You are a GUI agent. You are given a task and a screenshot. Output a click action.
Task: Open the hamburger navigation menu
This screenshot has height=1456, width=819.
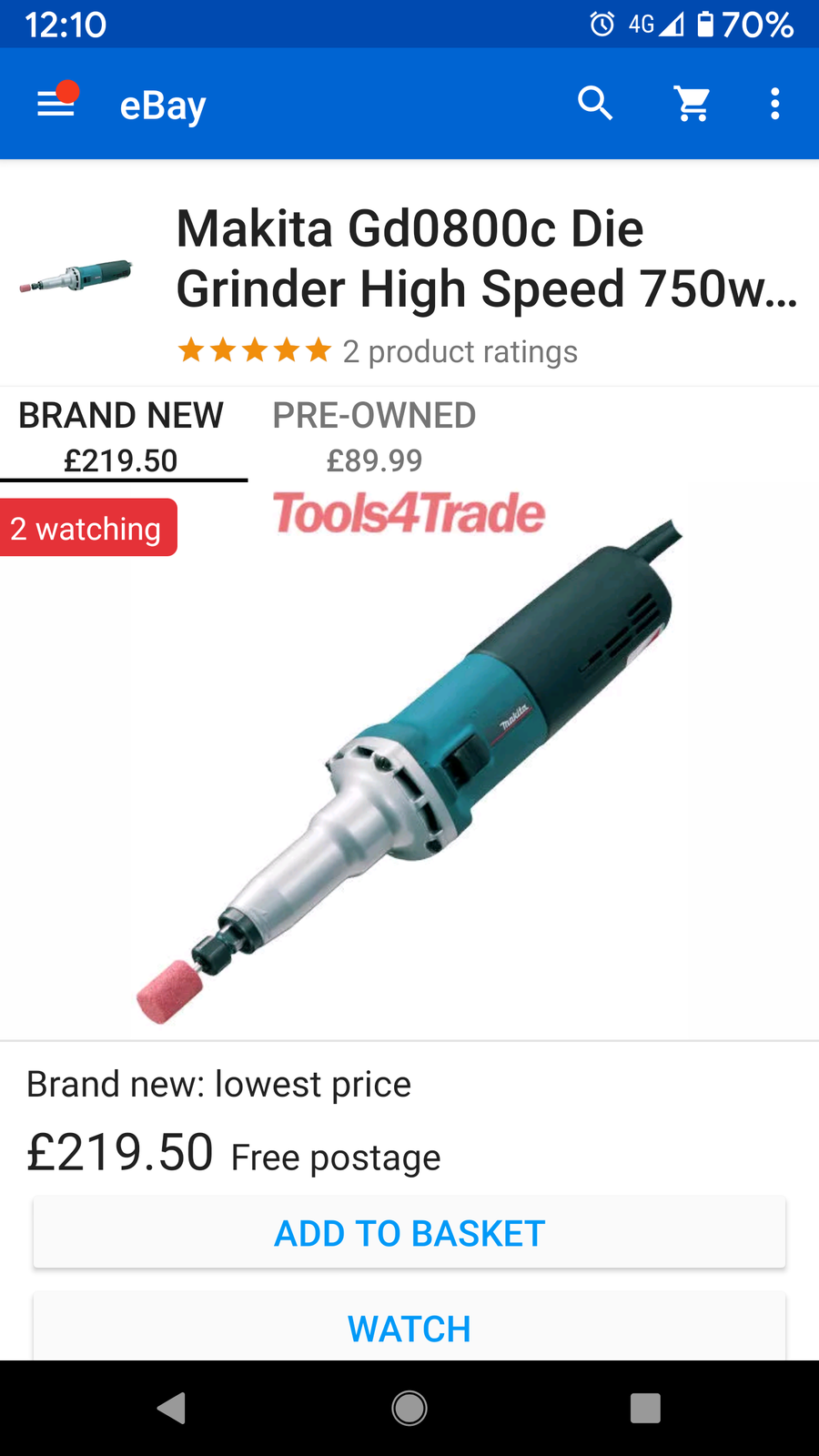pyautogui.click(x=56, y=104)
